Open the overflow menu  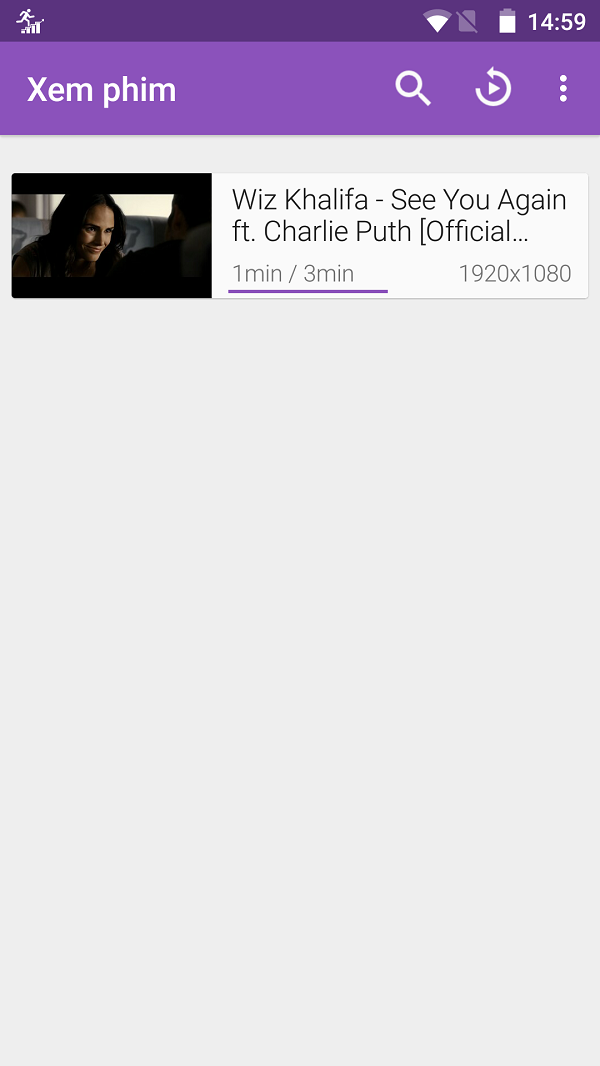point(563,89)
